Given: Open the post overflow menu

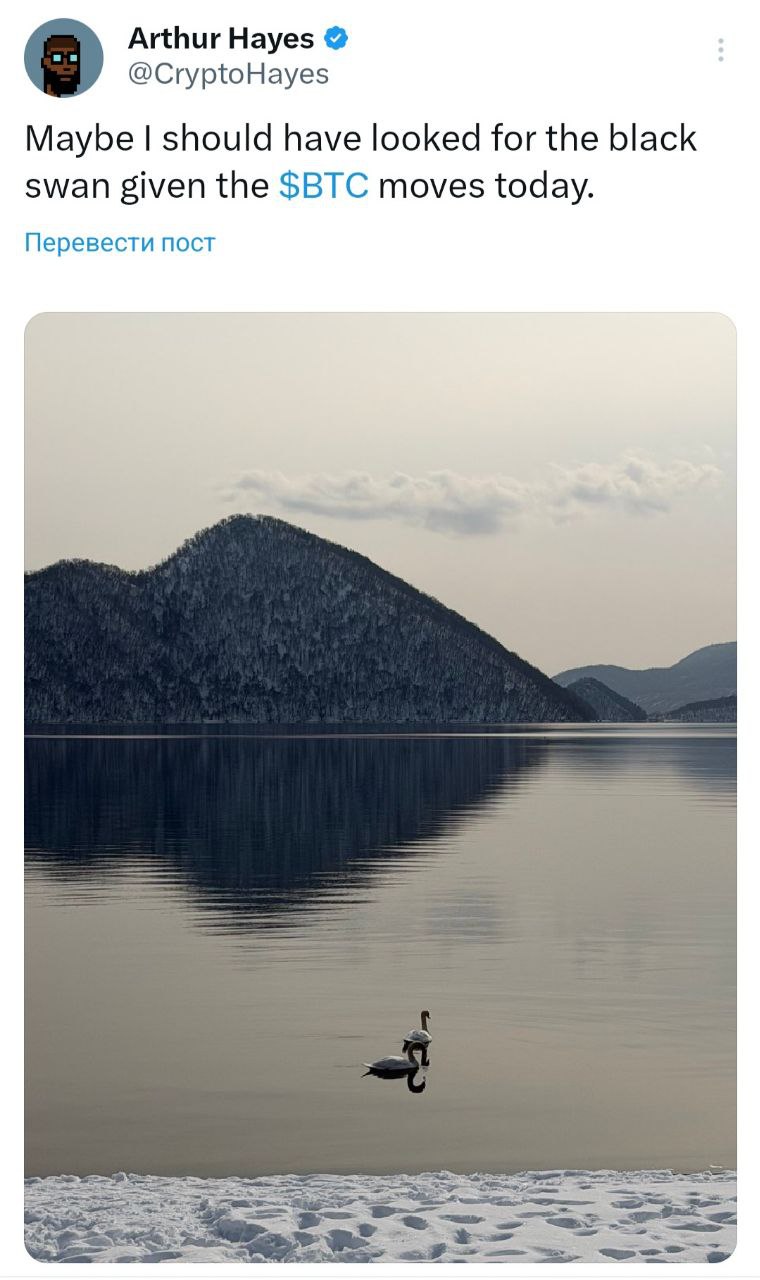Looking at the screenshot, I should click(x=720, y=50).
